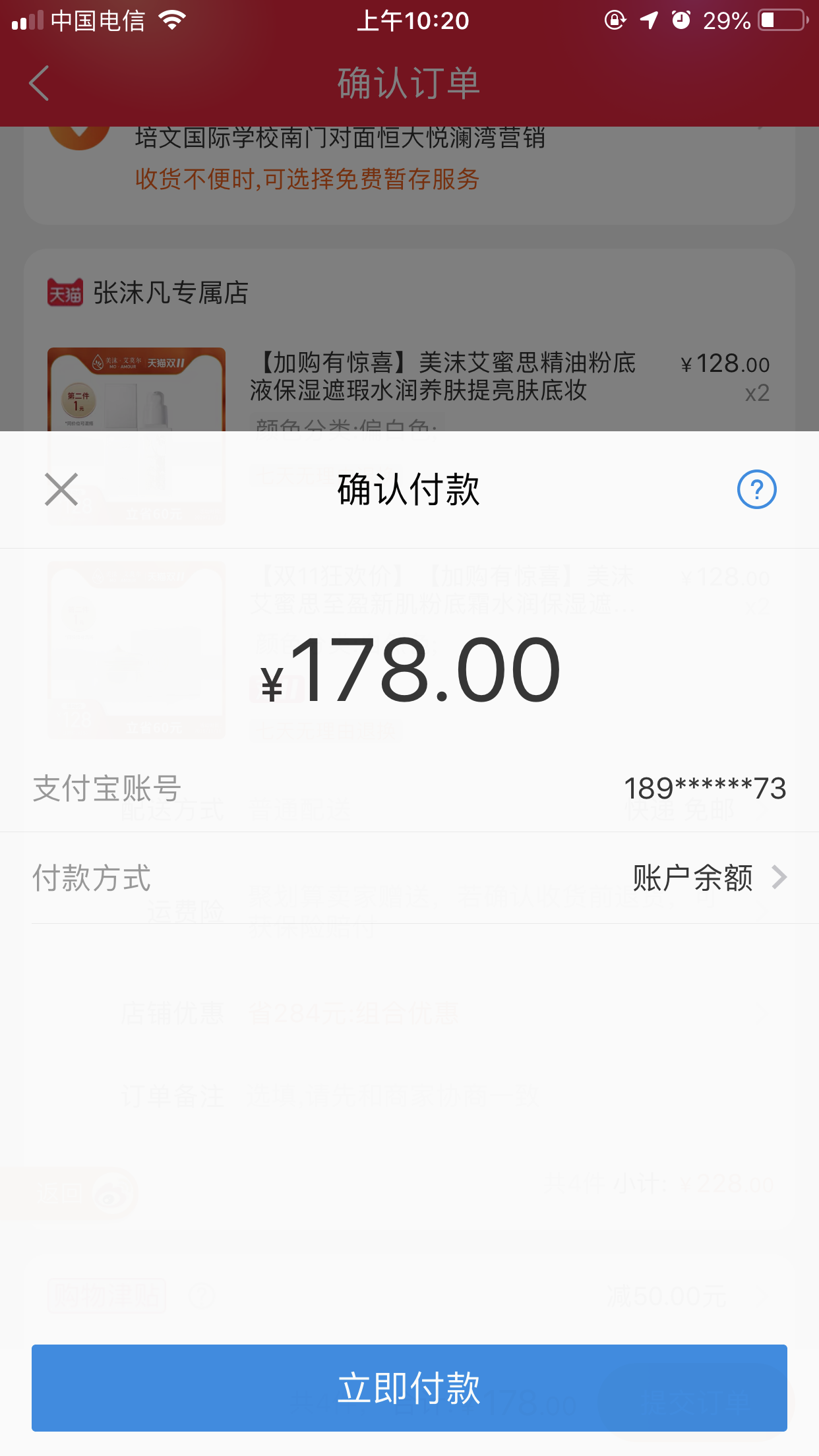
Task: Open the payment help question mark
Action: point(756,489)
